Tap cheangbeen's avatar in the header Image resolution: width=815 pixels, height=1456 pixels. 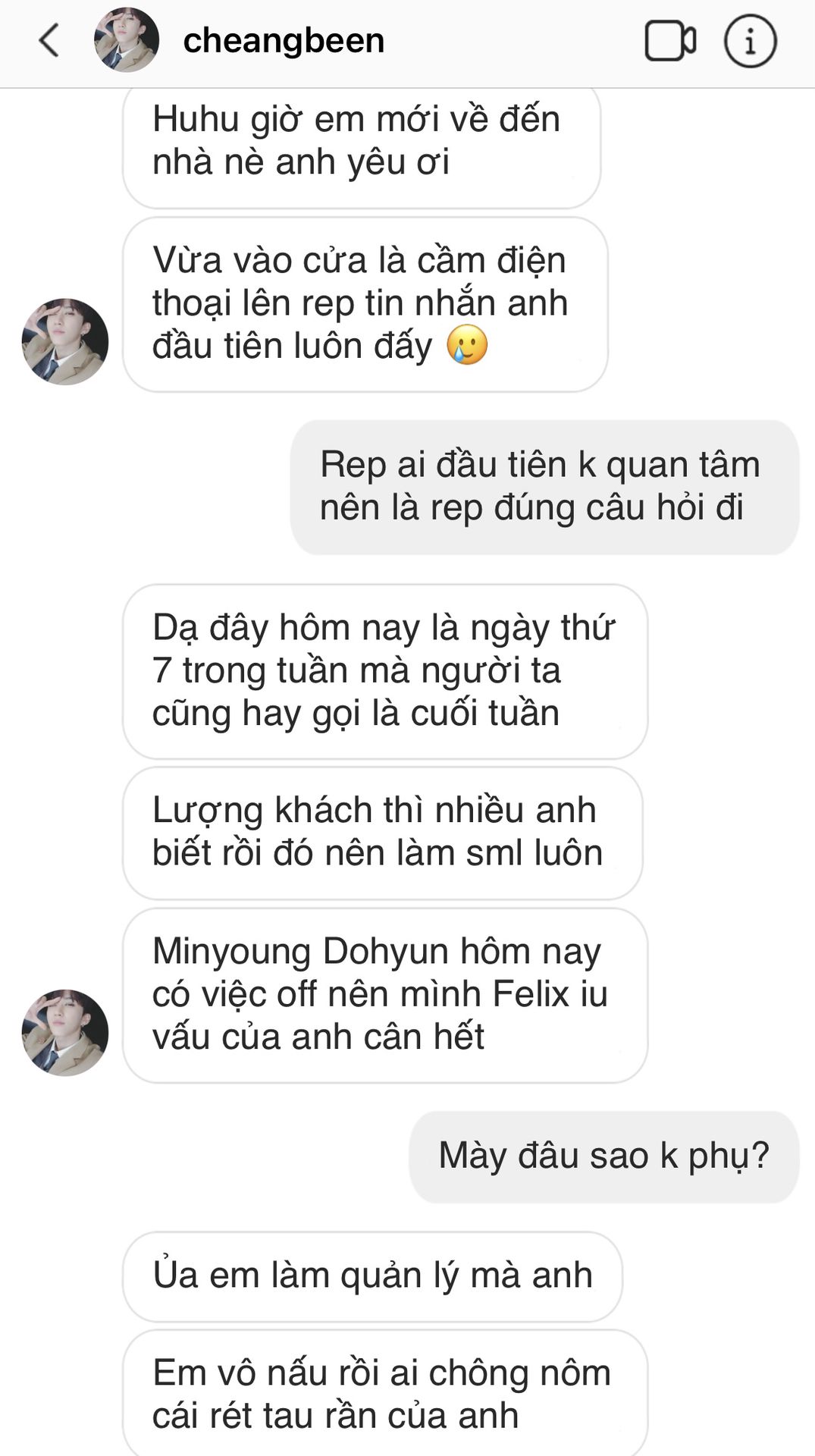pyautogui.click(x=127, y=40)
